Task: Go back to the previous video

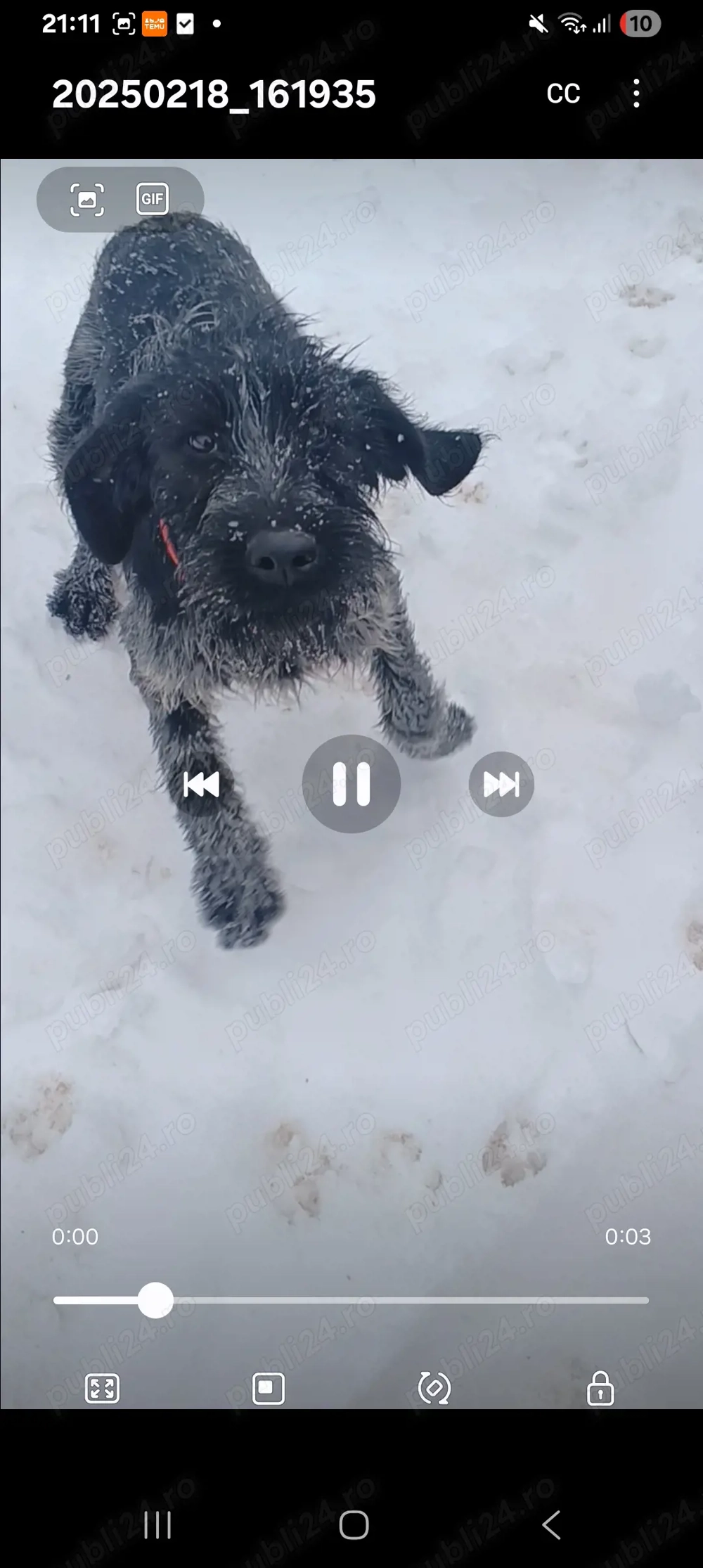Action: 202,784
